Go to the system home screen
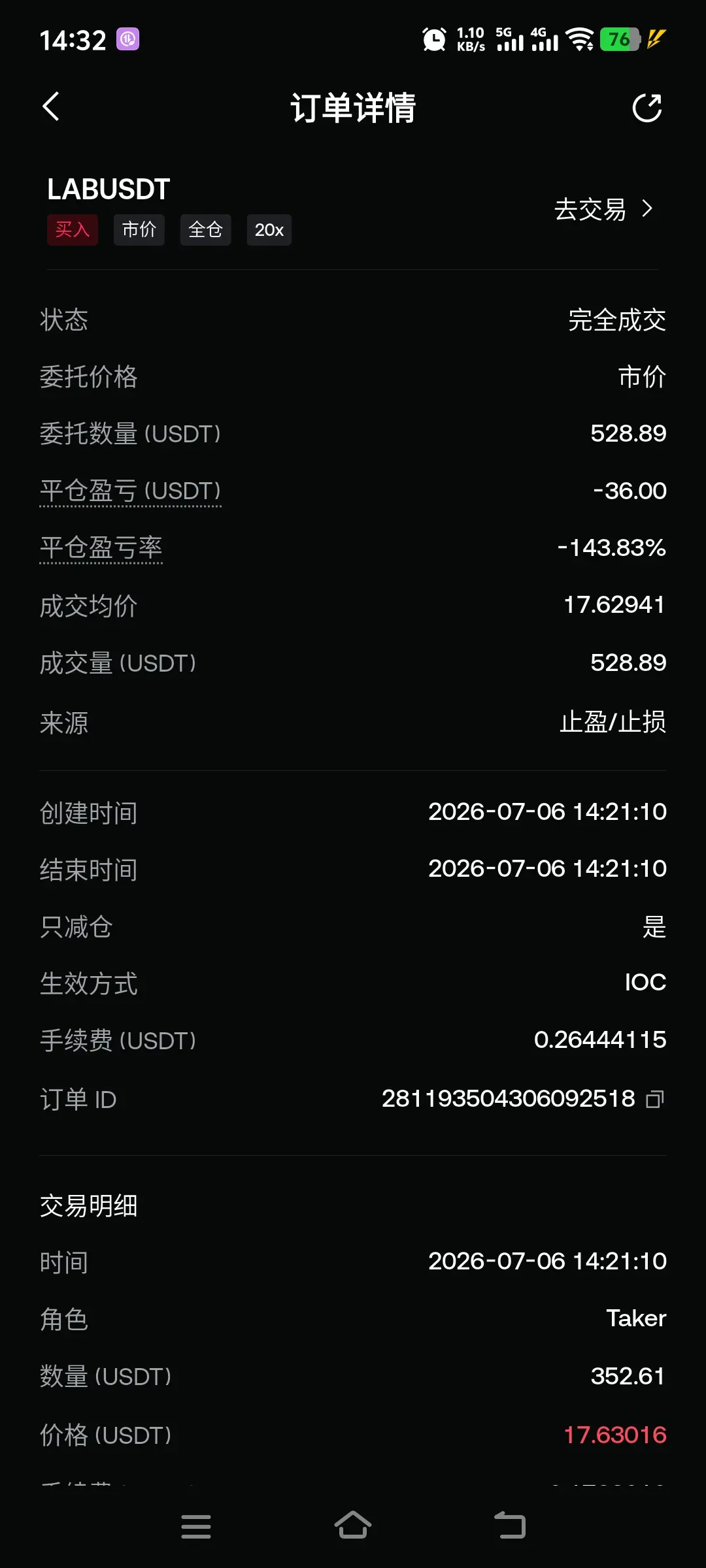Screen dimensions: 706x1568 [x=353, y=1526]
